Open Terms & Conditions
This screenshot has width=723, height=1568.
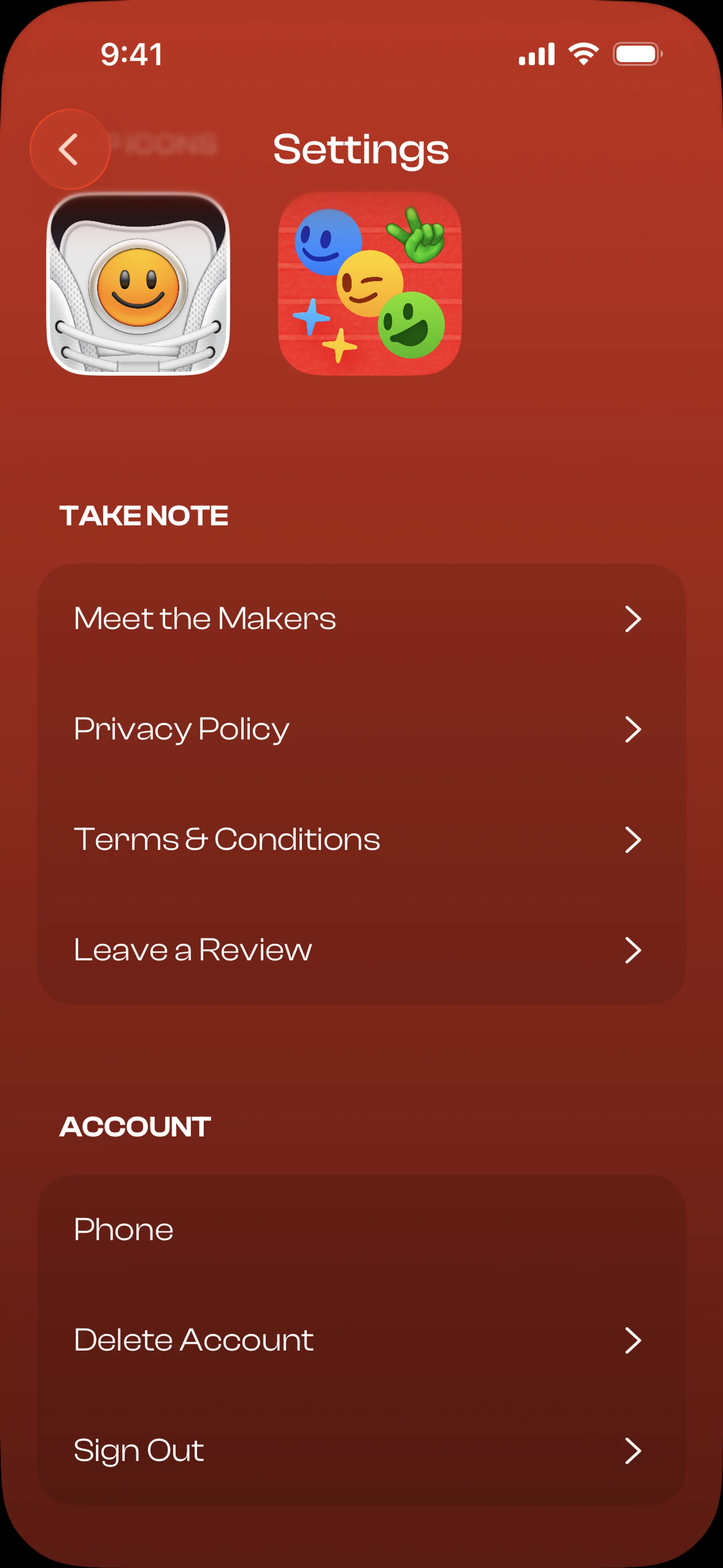(361, 840)
